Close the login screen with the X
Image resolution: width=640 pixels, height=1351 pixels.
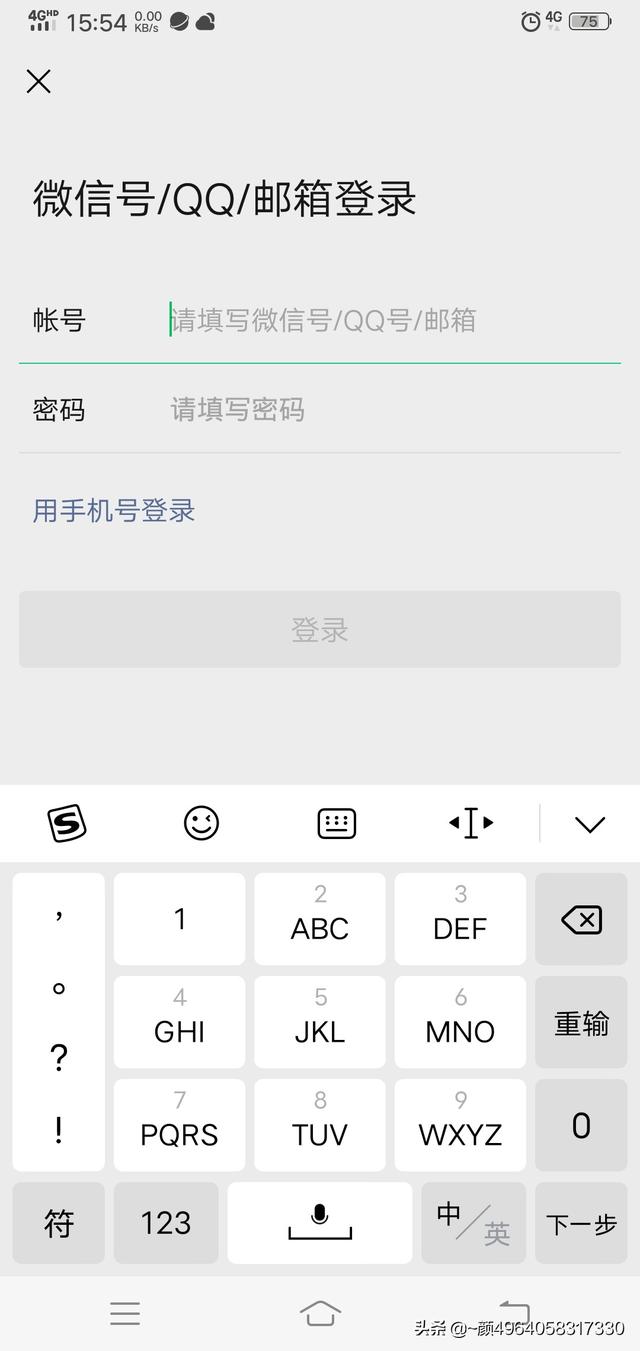(x=38, y=81)
